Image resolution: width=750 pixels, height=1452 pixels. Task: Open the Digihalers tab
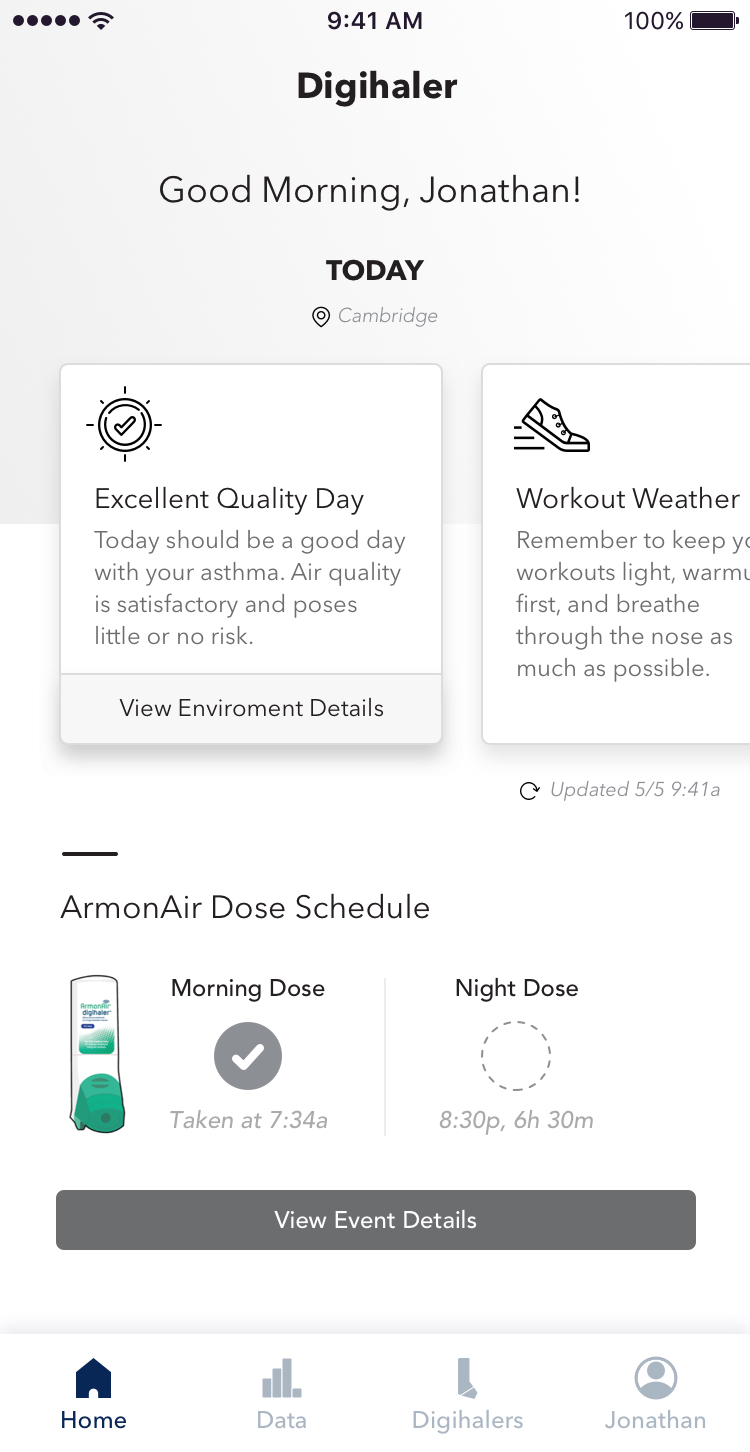coord(468,1393)
